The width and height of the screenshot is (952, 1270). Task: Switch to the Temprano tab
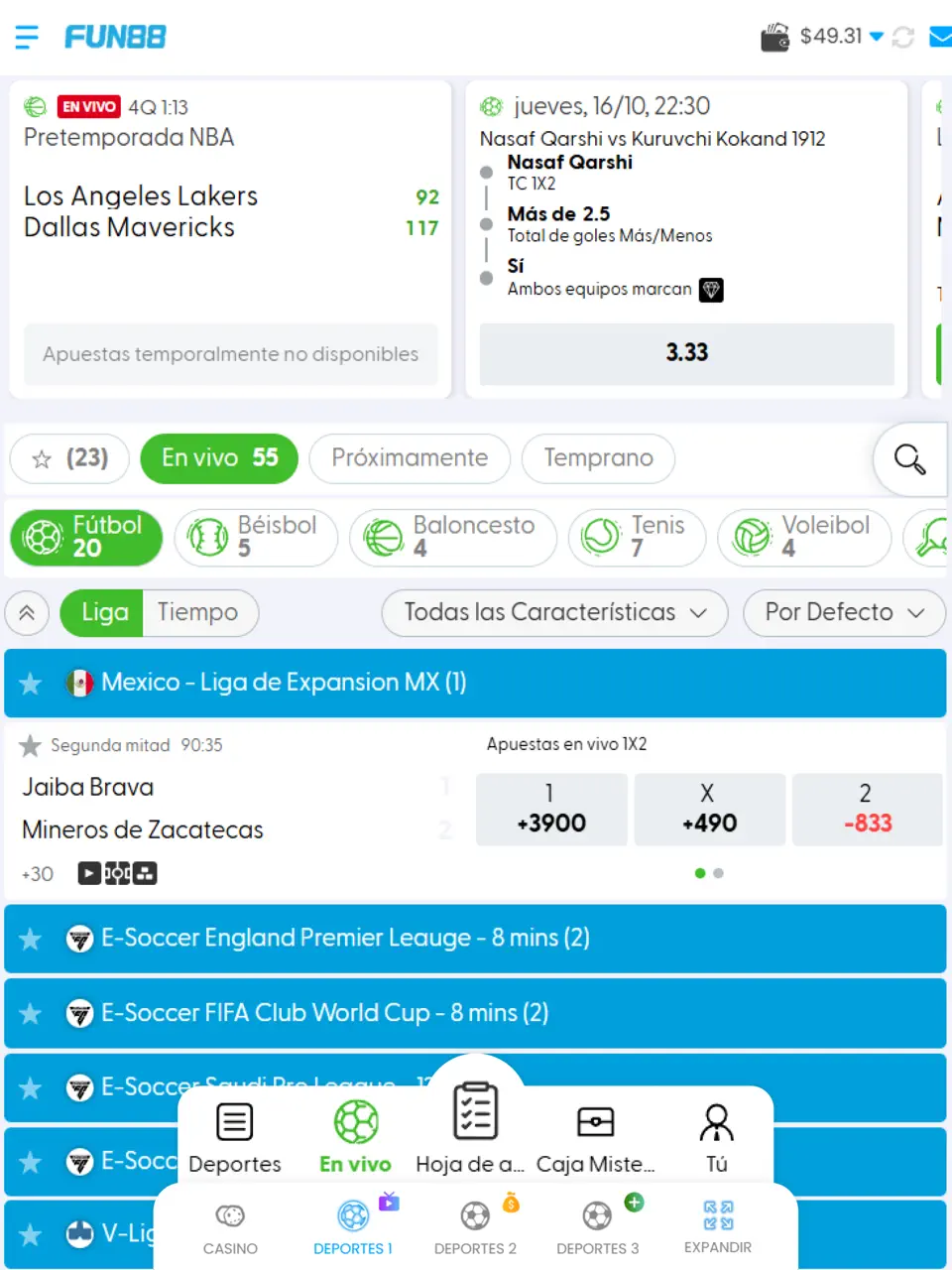[598, 458]
